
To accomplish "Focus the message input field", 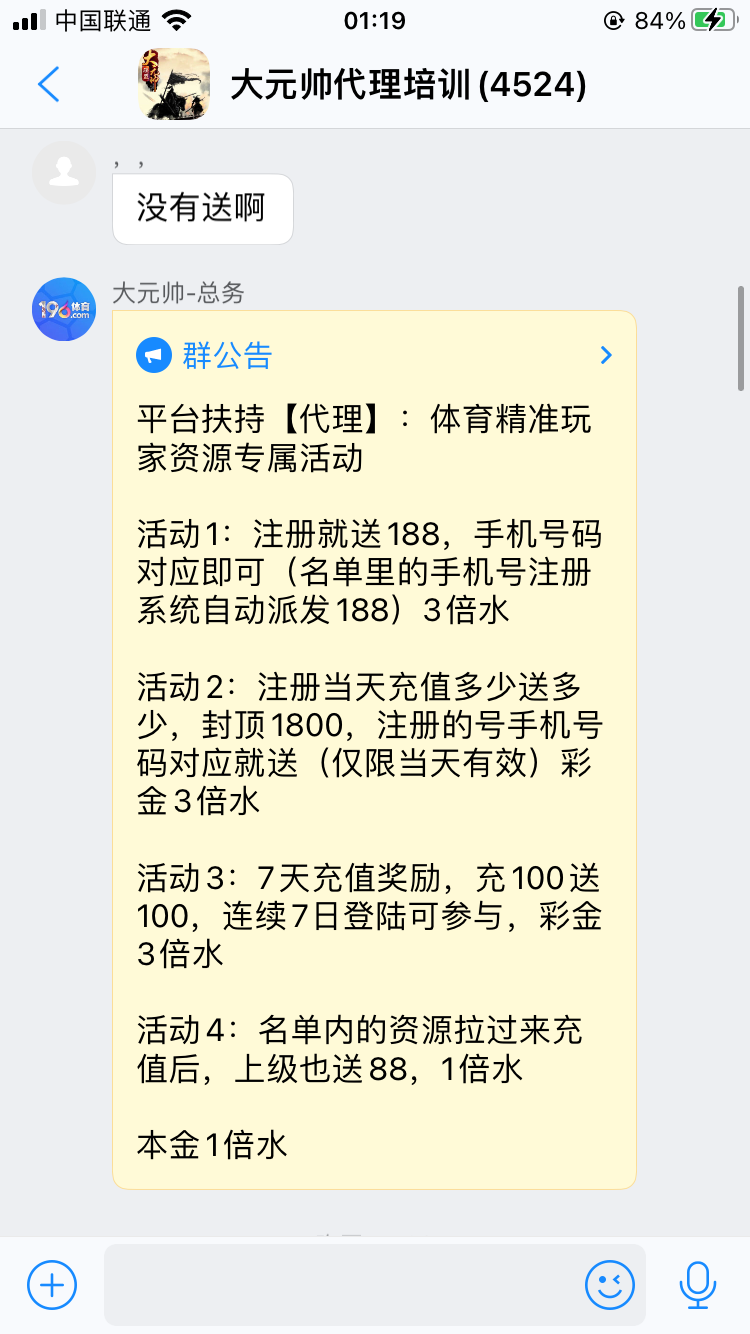I will [340, 1284].
